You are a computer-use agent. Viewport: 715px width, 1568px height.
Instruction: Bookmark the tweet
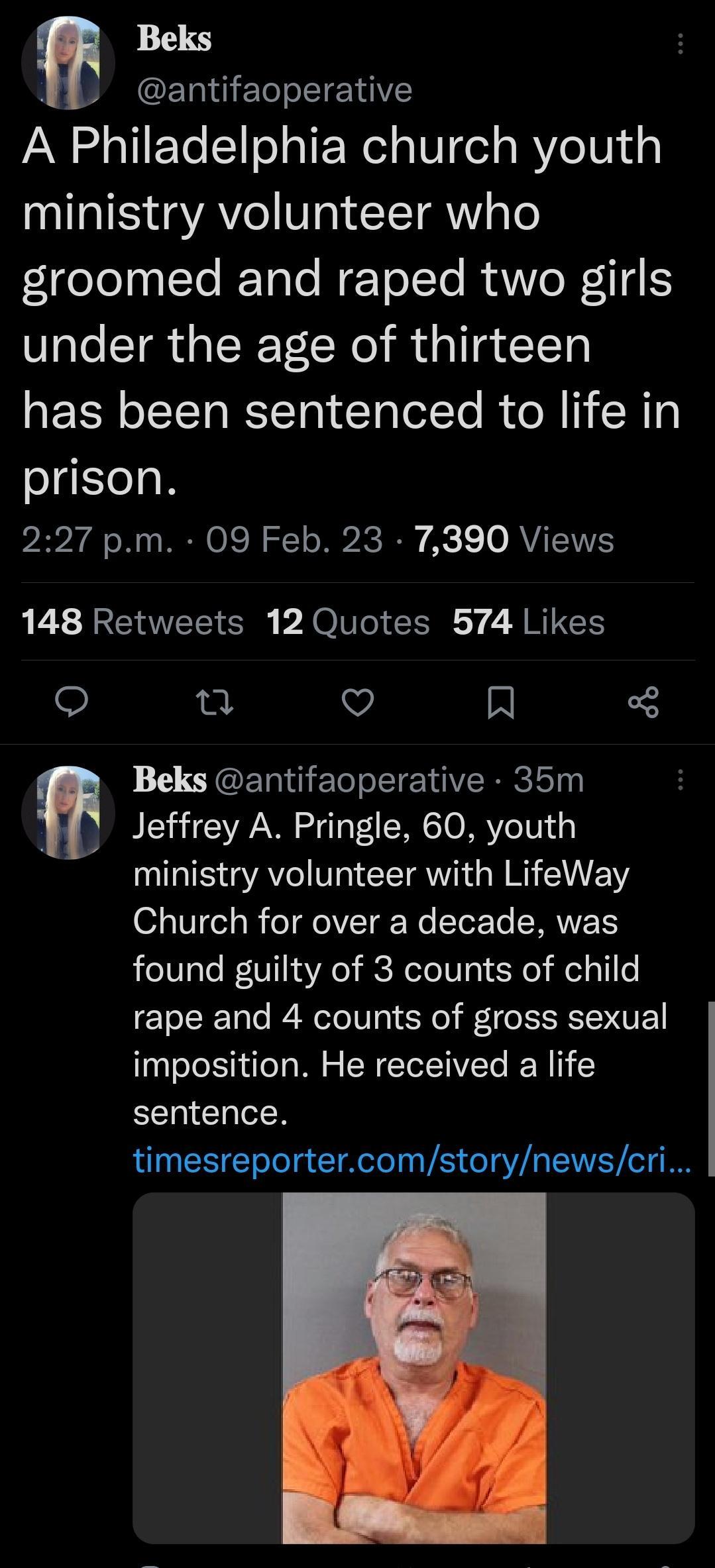point(502,706)
